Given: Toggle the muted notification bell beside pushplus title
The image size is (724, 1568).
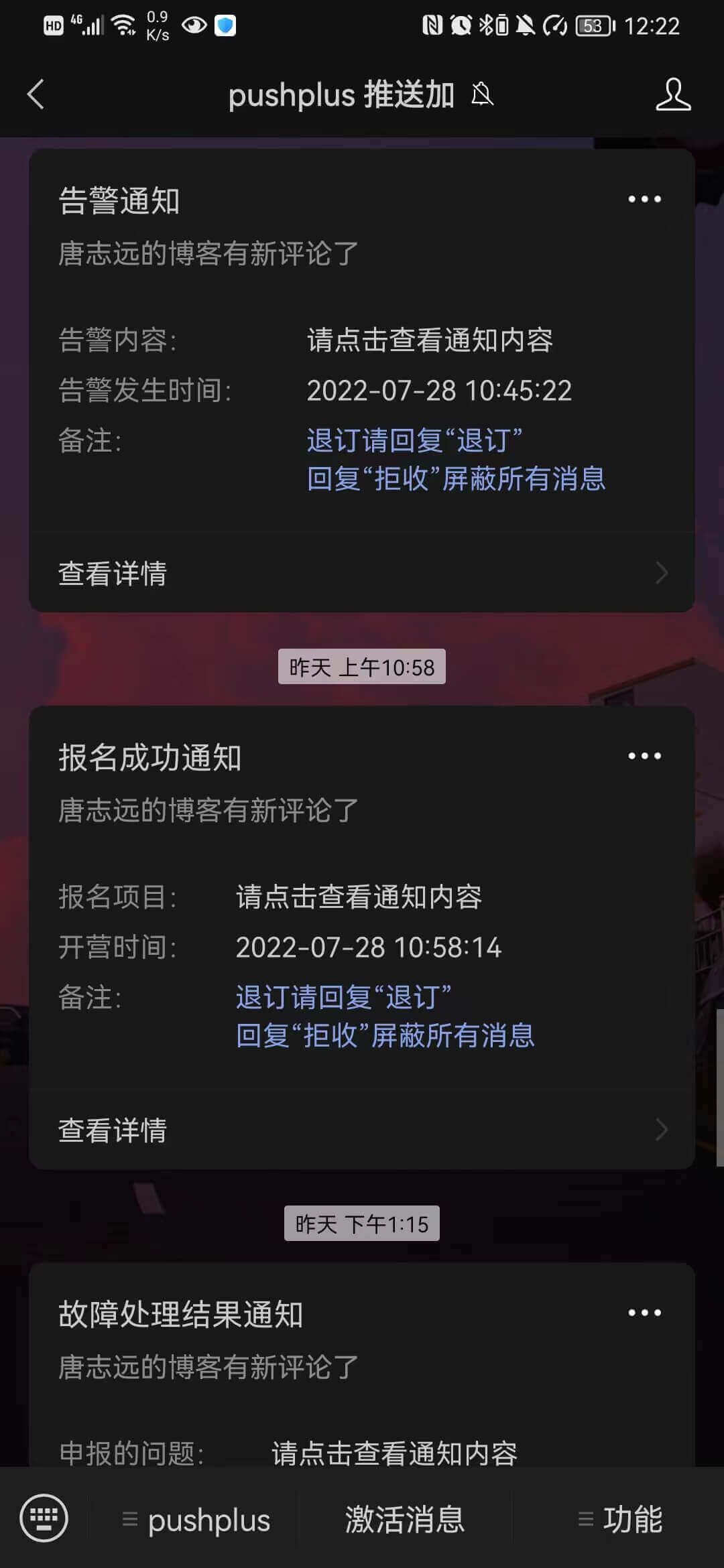Looking at the screenshot, I should tap(482, 94).
